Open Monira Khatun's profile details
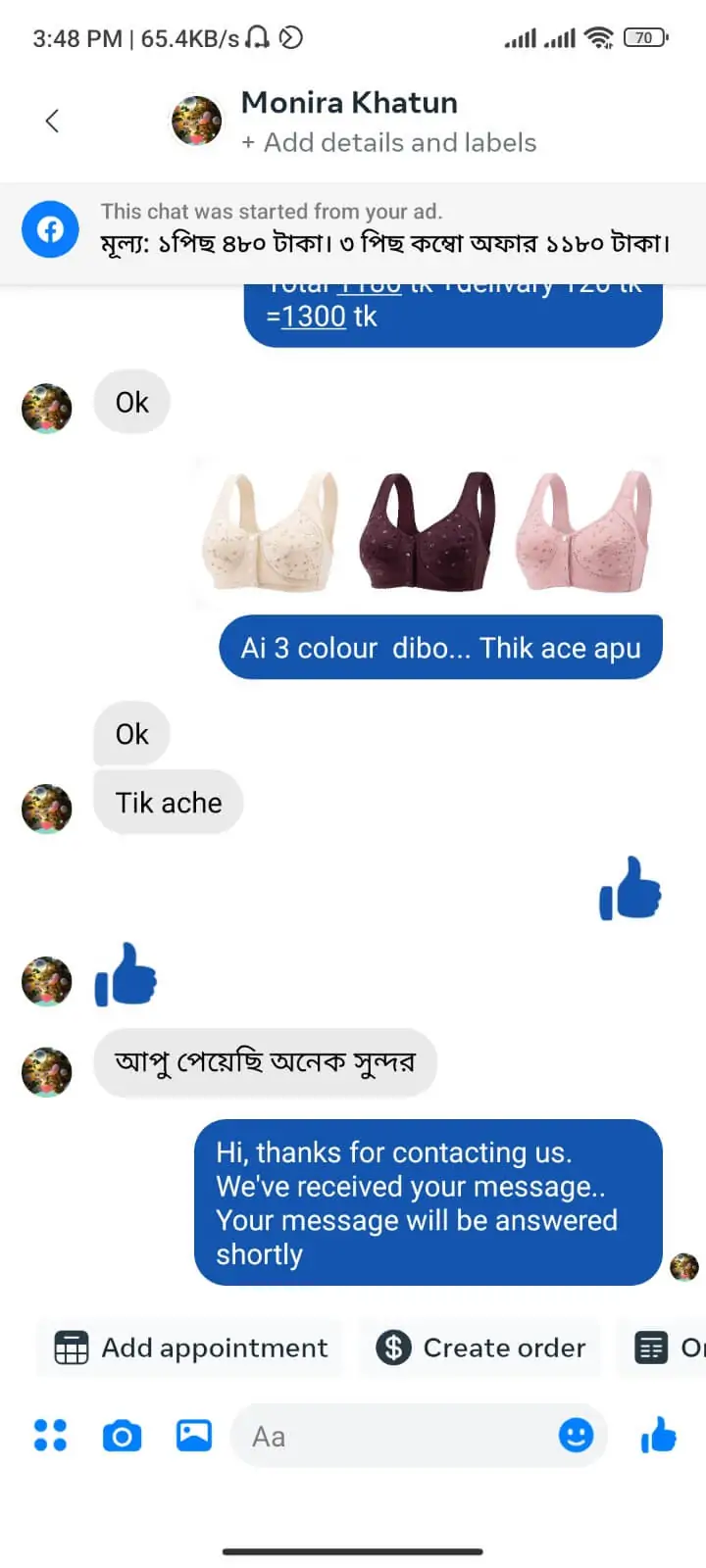This screenshot has width=706, height=1568. [x=348, y=103]
